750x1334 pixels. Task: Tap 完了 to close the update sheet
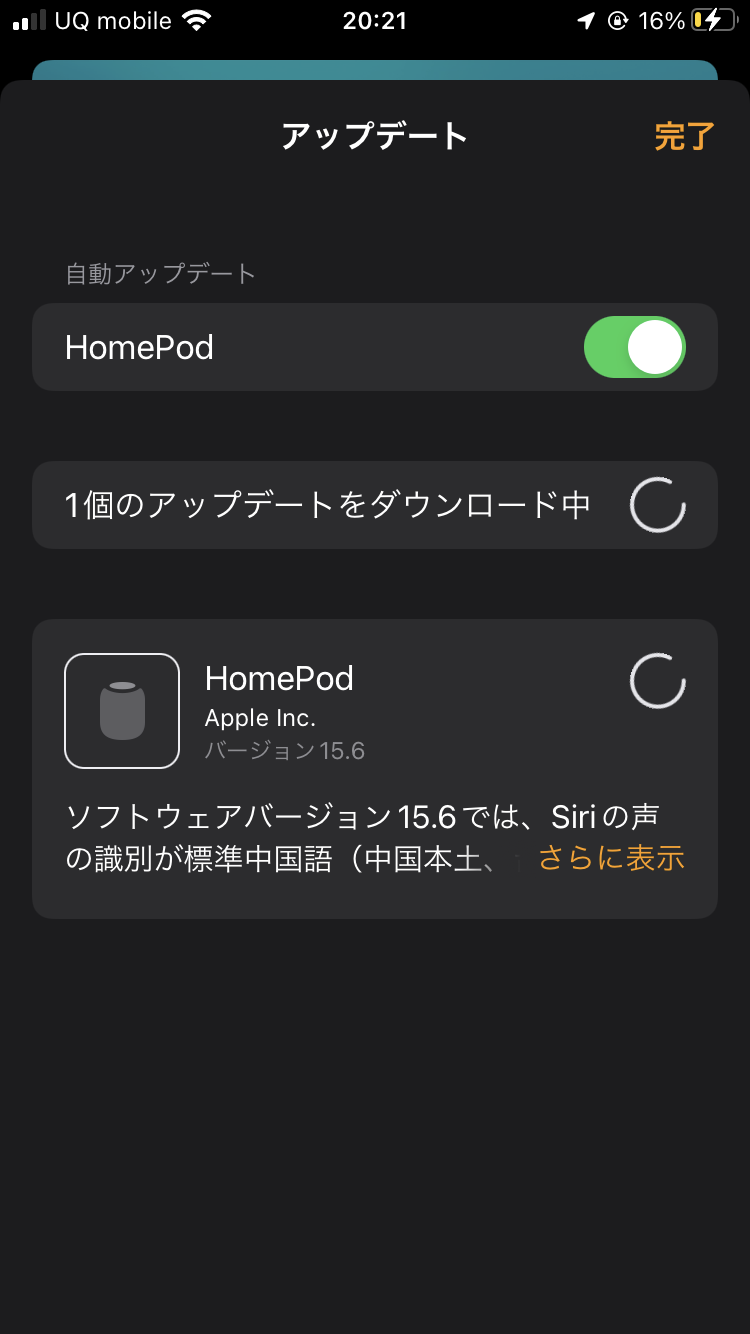coord(684,136)
